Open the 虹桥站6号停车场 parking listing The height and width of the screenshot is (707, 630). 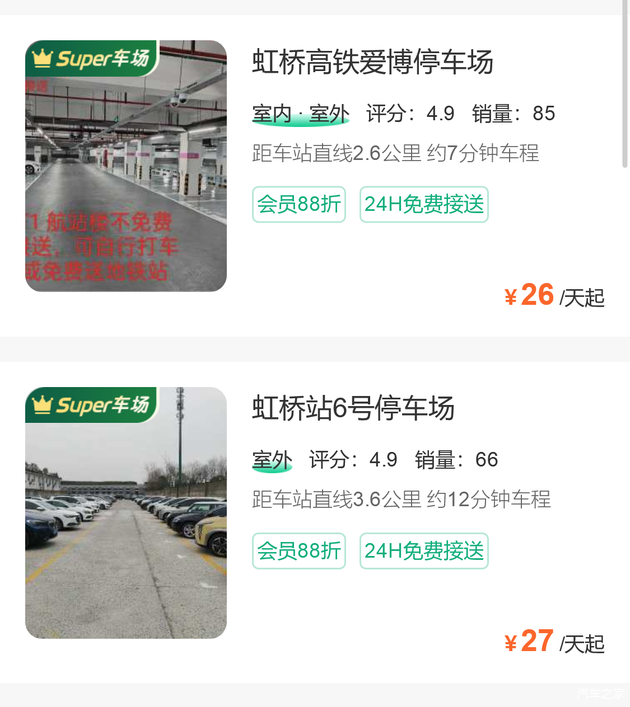tap(353, 408)
